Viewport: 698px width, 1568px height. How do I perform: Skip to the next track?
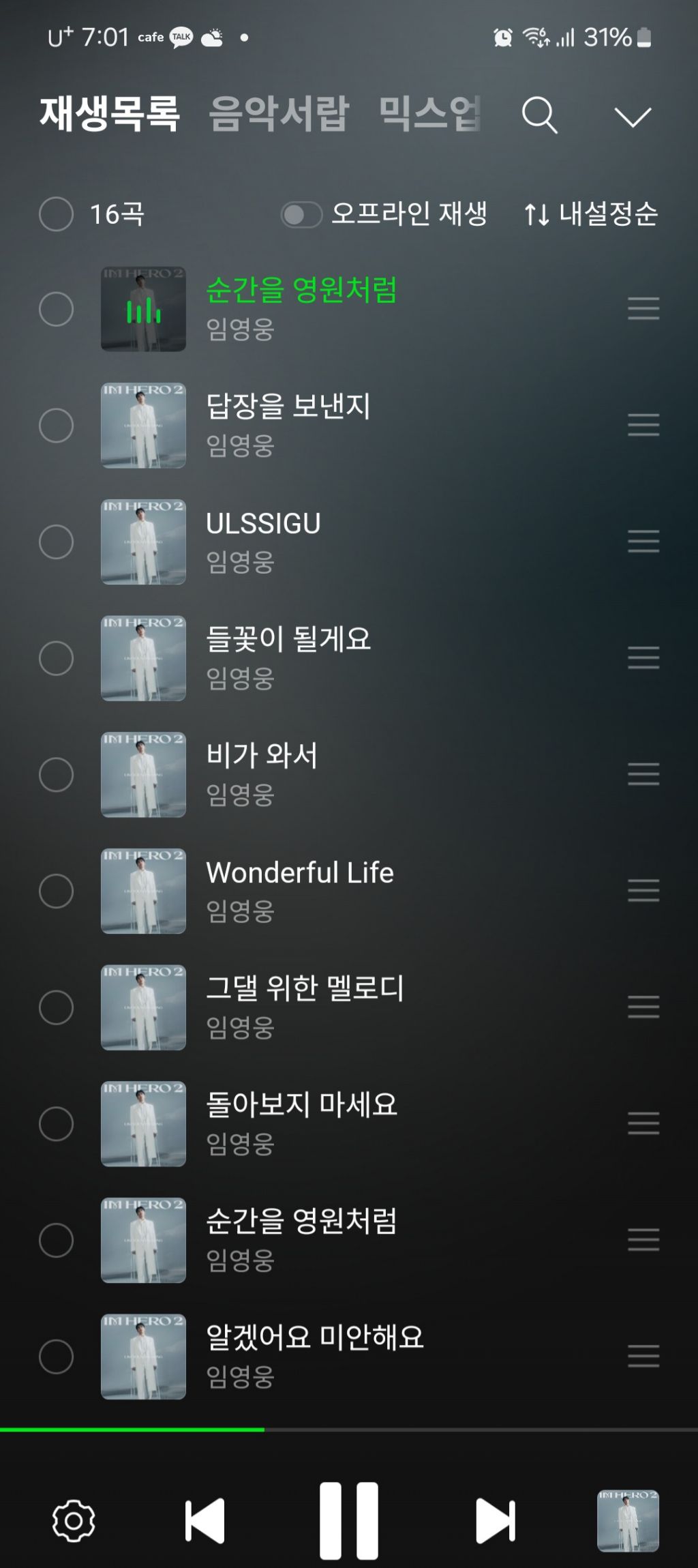click(x=496, y=1520)
